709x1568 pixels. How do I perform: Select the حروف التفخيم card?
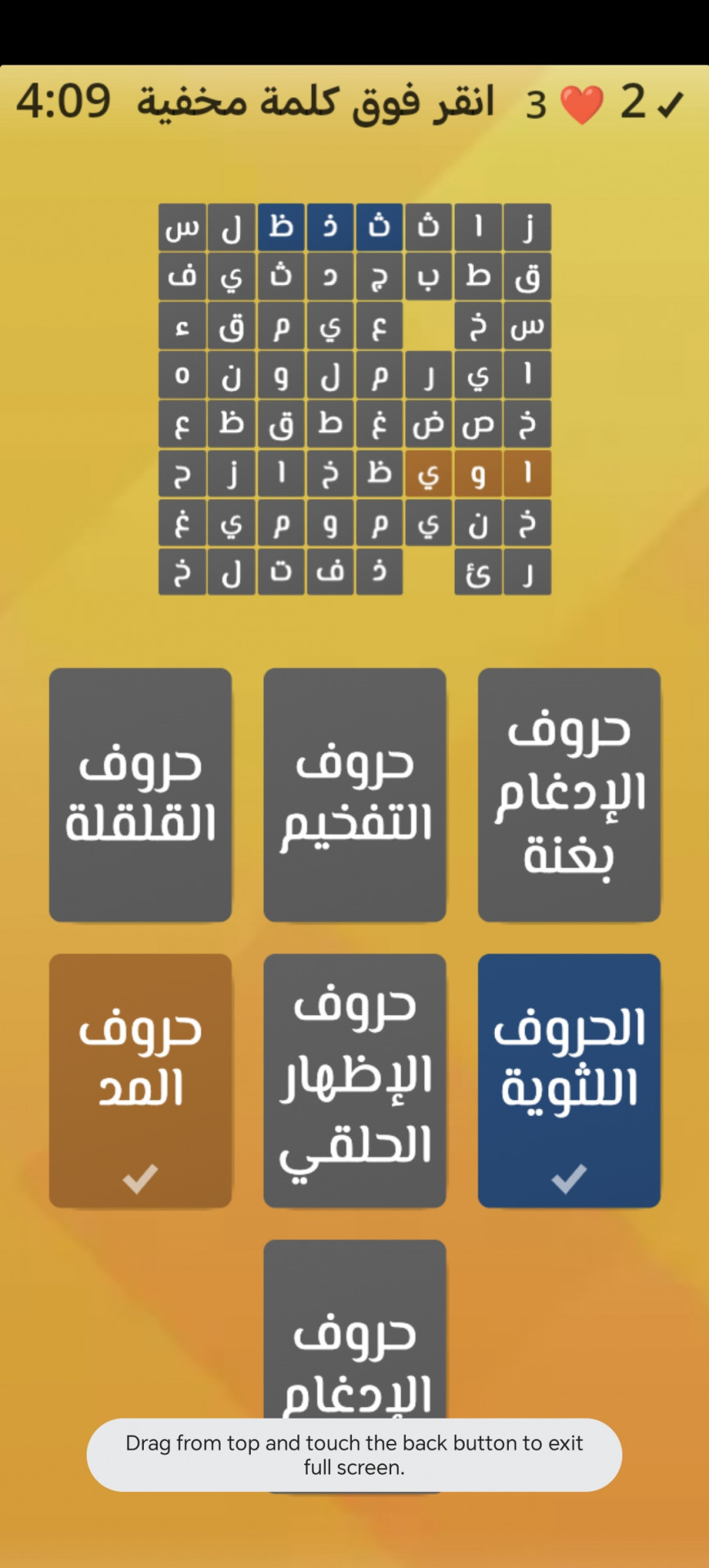(x=354, y=795)
